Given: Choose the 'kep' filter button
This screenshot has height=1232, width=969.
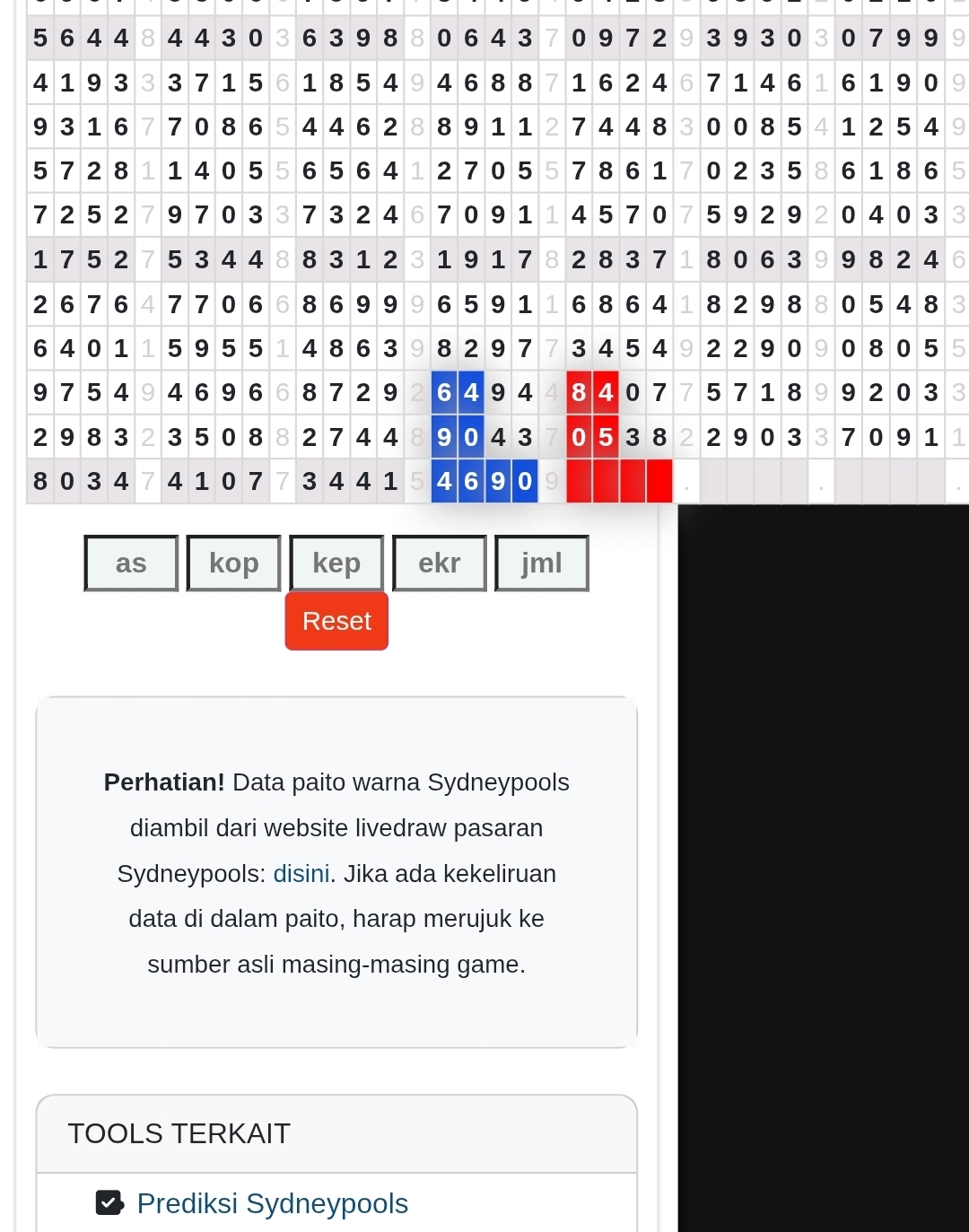Looking at the screenshot, I should point(336,564).
